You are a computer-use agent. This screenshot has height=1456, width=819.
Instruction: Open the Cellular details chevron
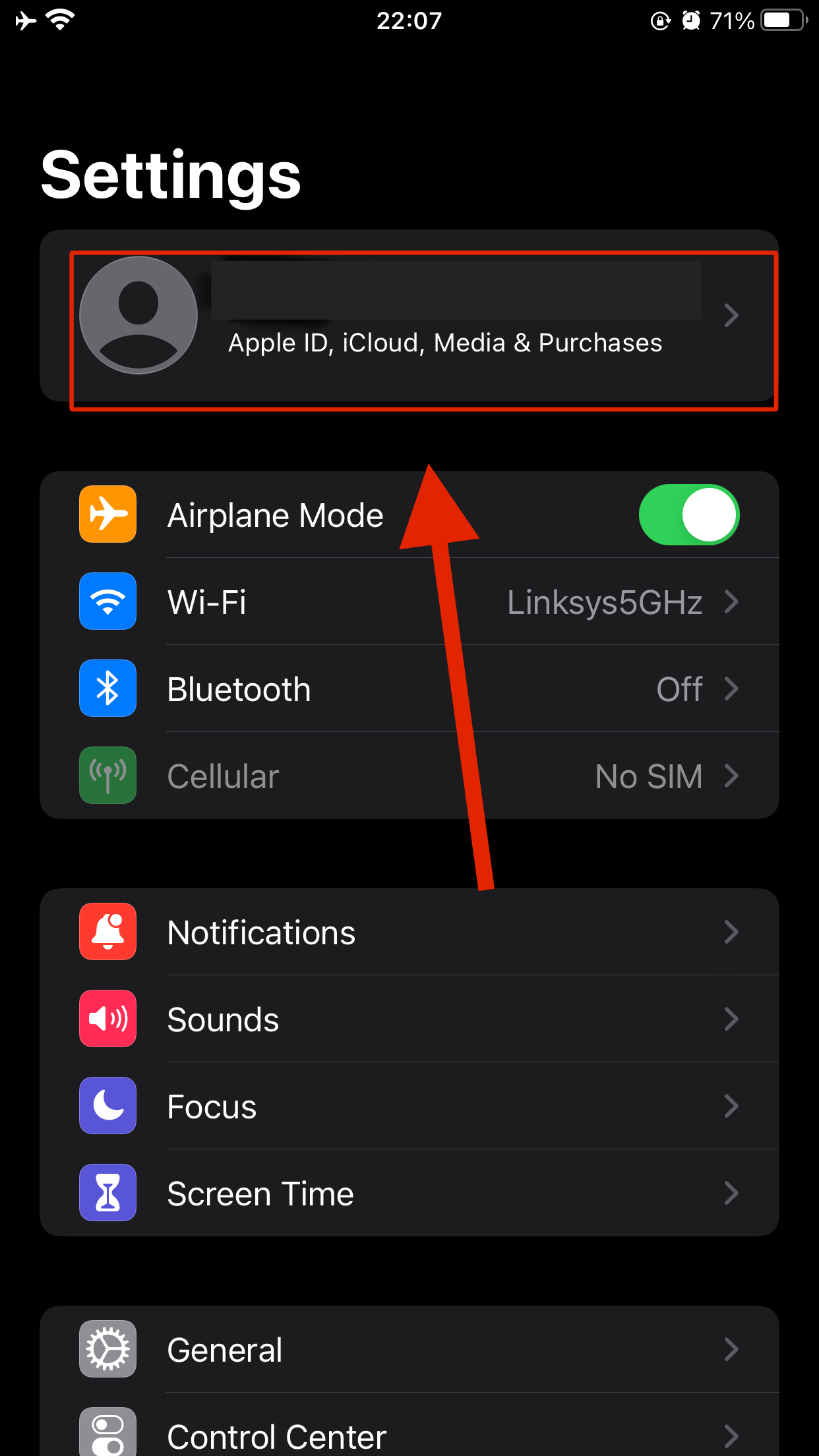pyautogui.click(x=732, y=776)
